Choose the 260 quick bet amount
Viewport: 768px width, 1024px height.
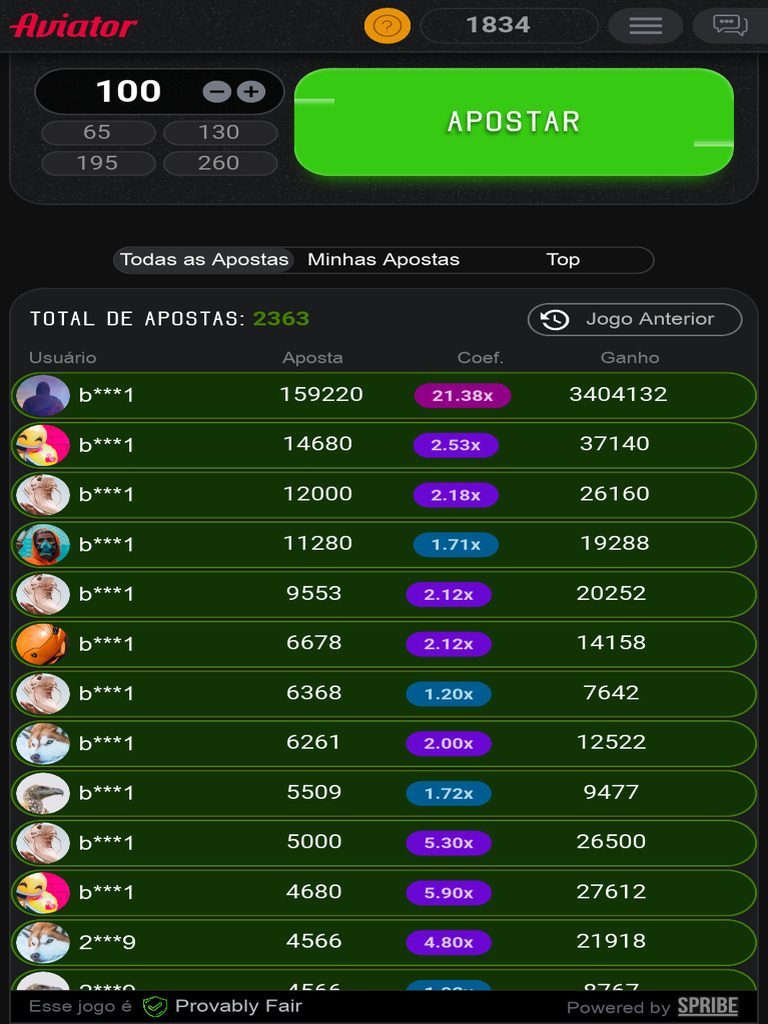coord(220,163)
